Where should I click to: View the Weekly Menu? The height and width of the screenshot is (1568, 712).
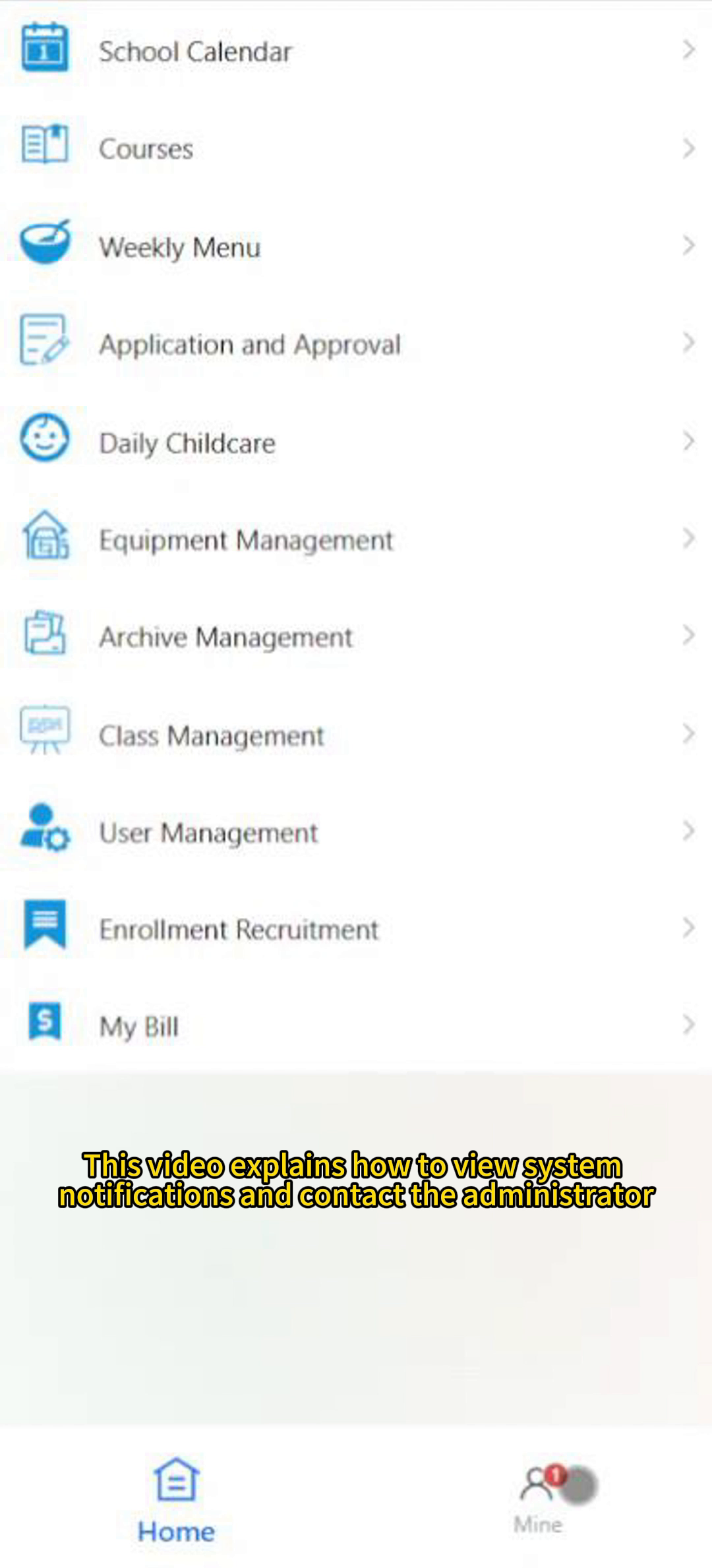(x=179, y=247)
